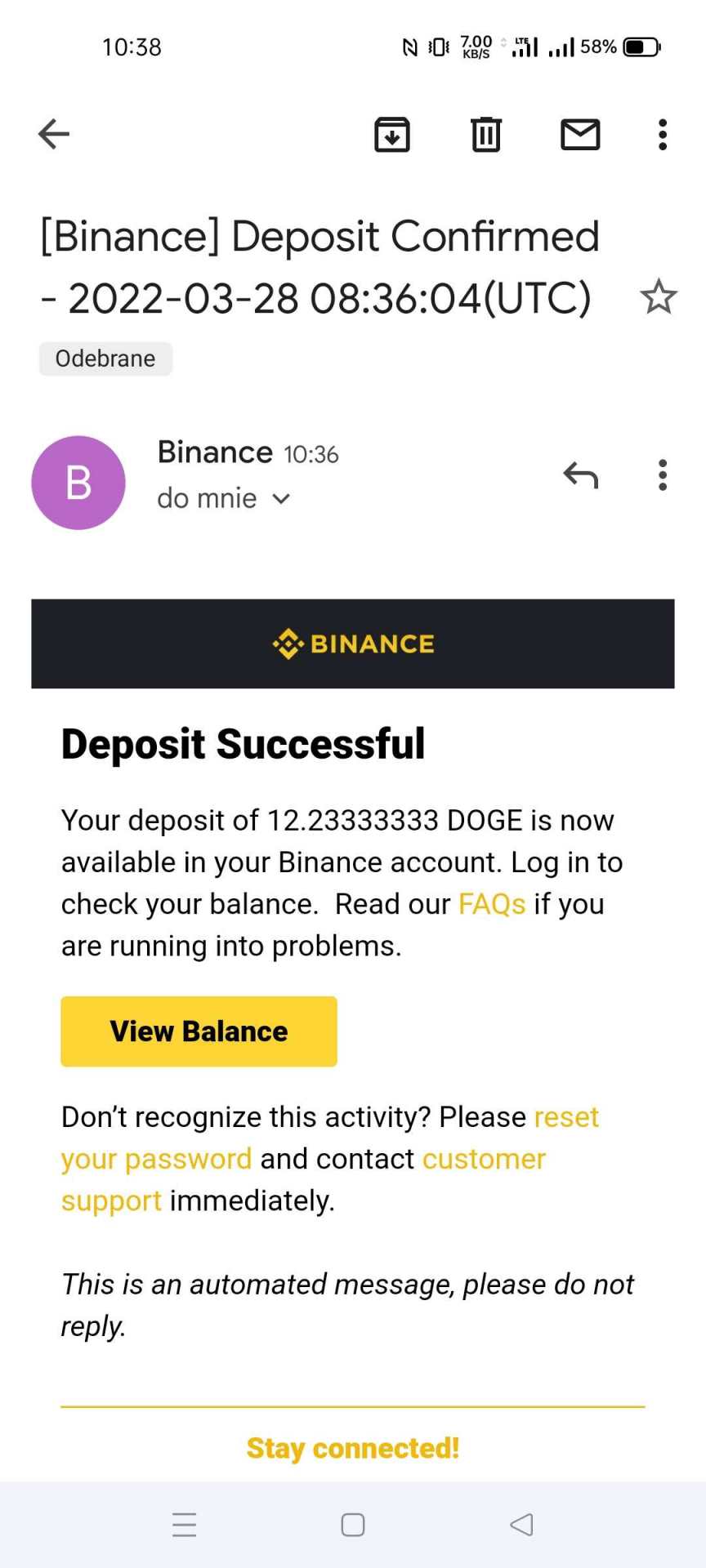Tap the Odebrane label chip
Screen dimensions: 706x1568
click(x=105, y=359)
